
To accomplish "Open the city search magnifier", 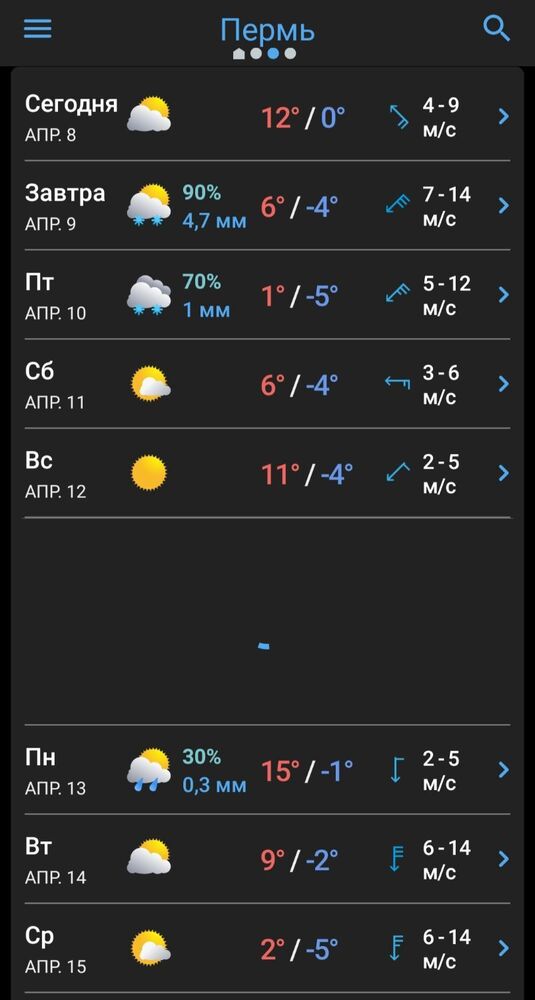I will pyautogui.click(x=496, y=29).
